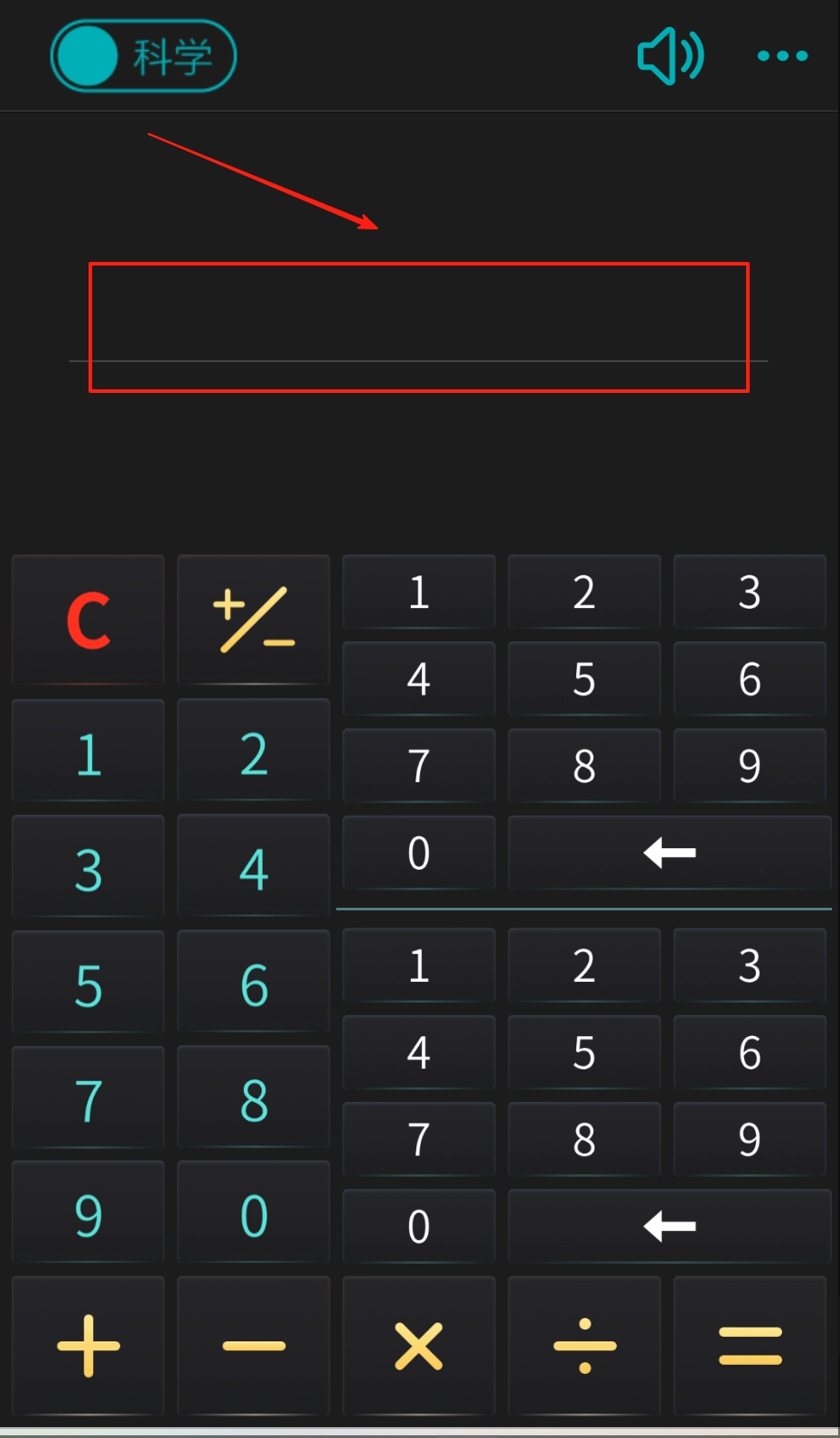840x1438 pixels.
Task: Toggle the 科学 scientific mode switch
Action: (x=143, y=56)
